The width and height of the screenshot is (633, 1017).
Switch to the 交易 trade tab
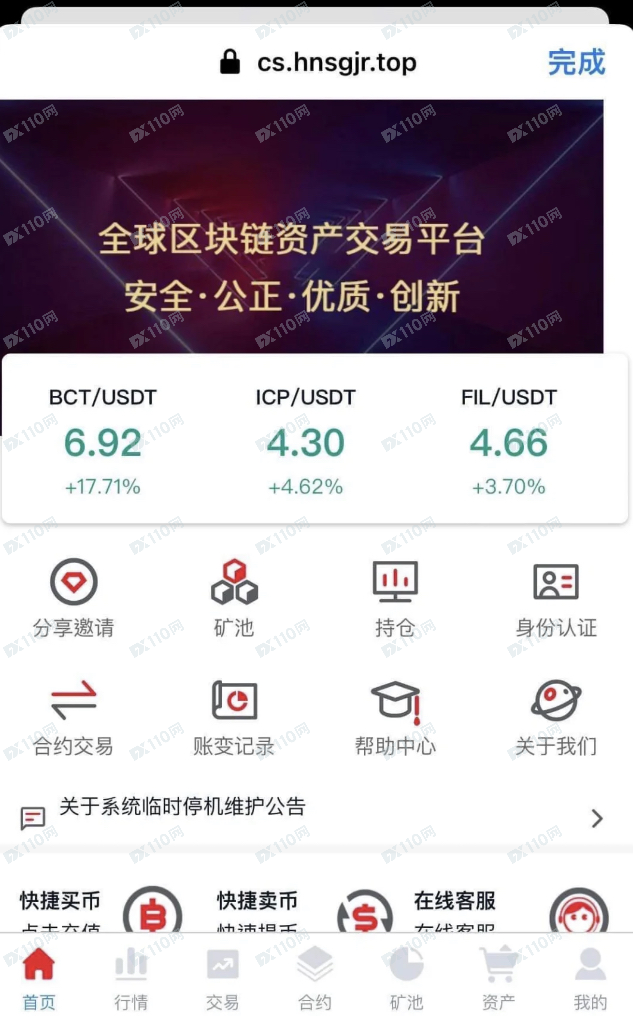click(222, 978)
